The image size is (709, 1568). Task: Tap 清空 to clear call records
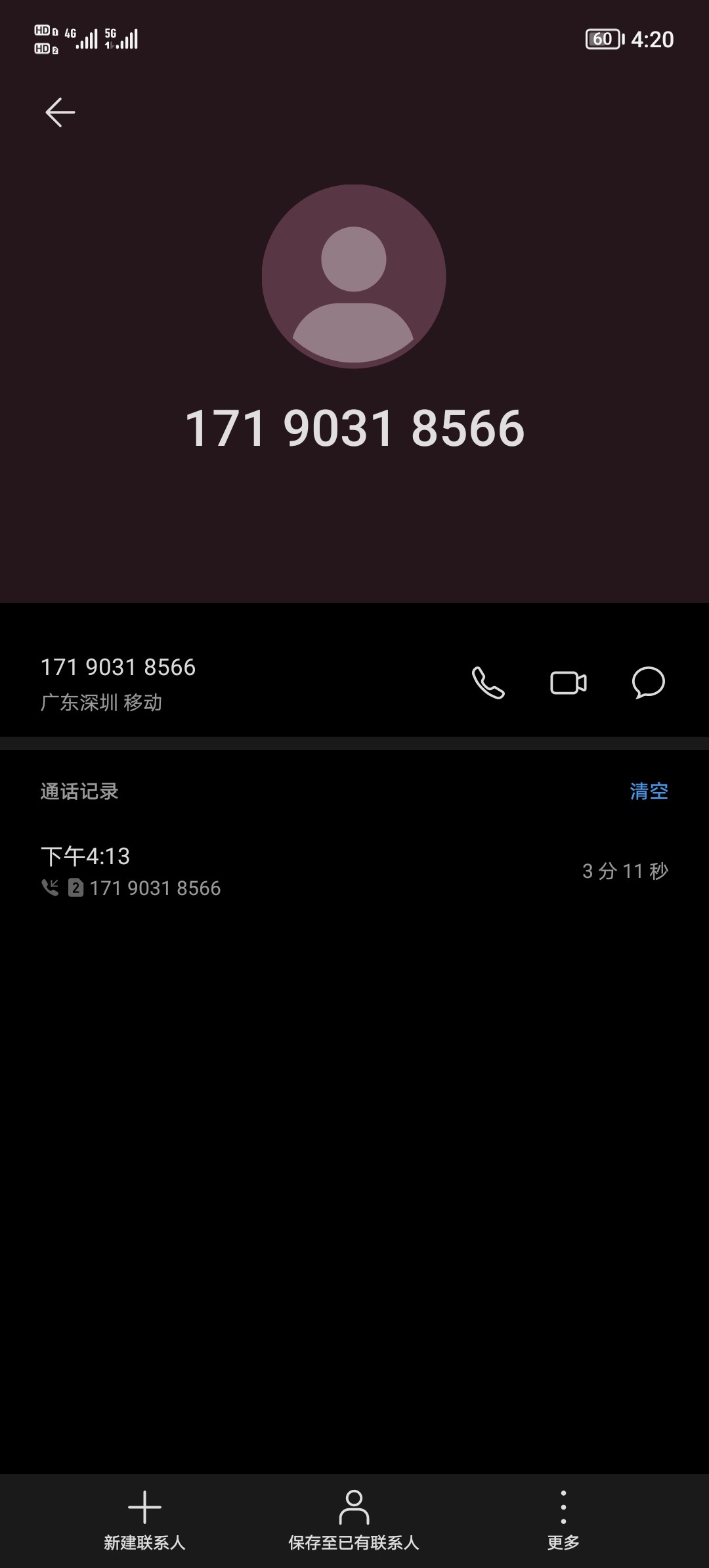click(649, 791)
